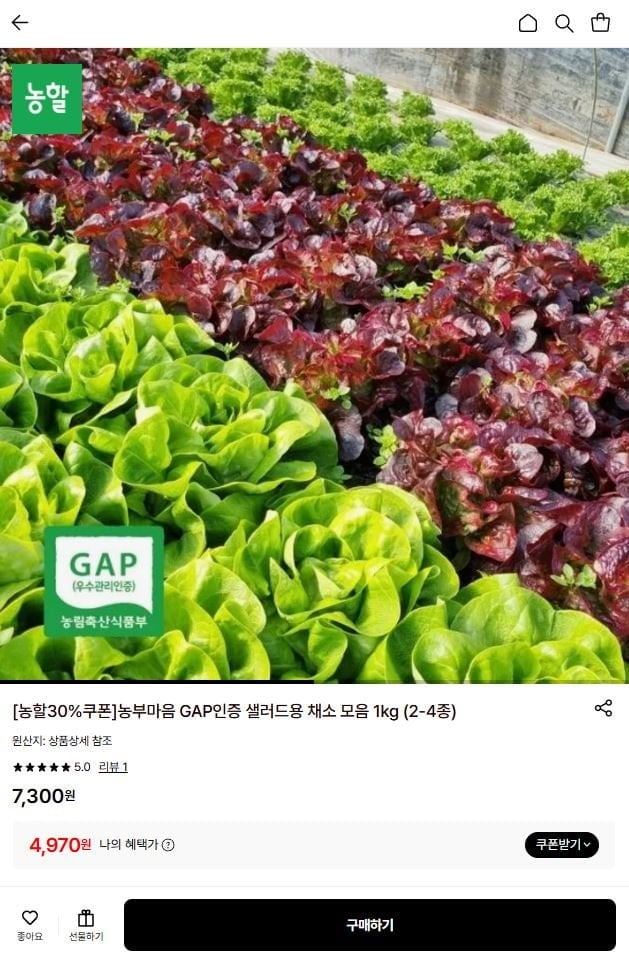Send this product as a gift via 선물하기

click(x=86, y=924)
